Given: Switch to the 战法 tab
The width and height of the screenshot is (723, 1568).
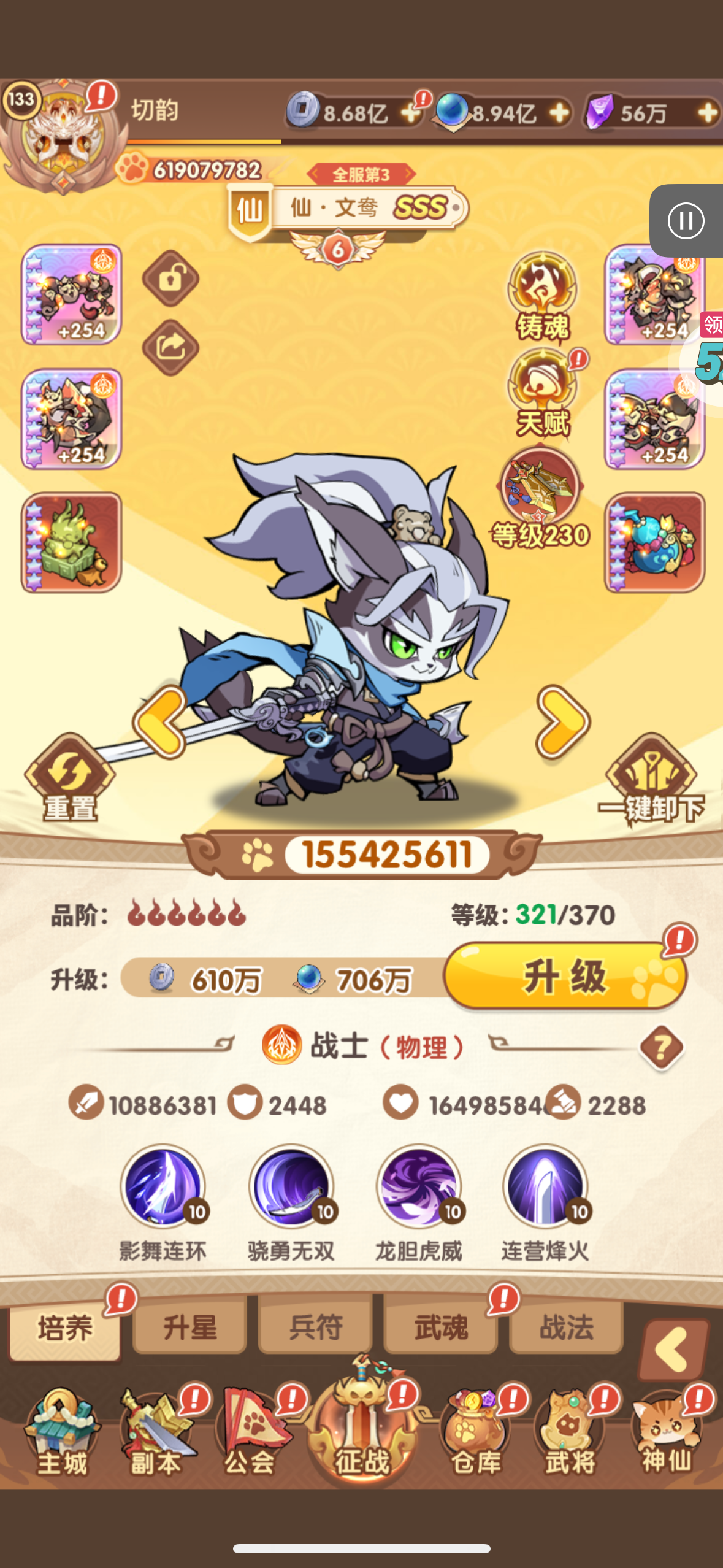Looking at the screenshot, I should (x=566, y=1328).
